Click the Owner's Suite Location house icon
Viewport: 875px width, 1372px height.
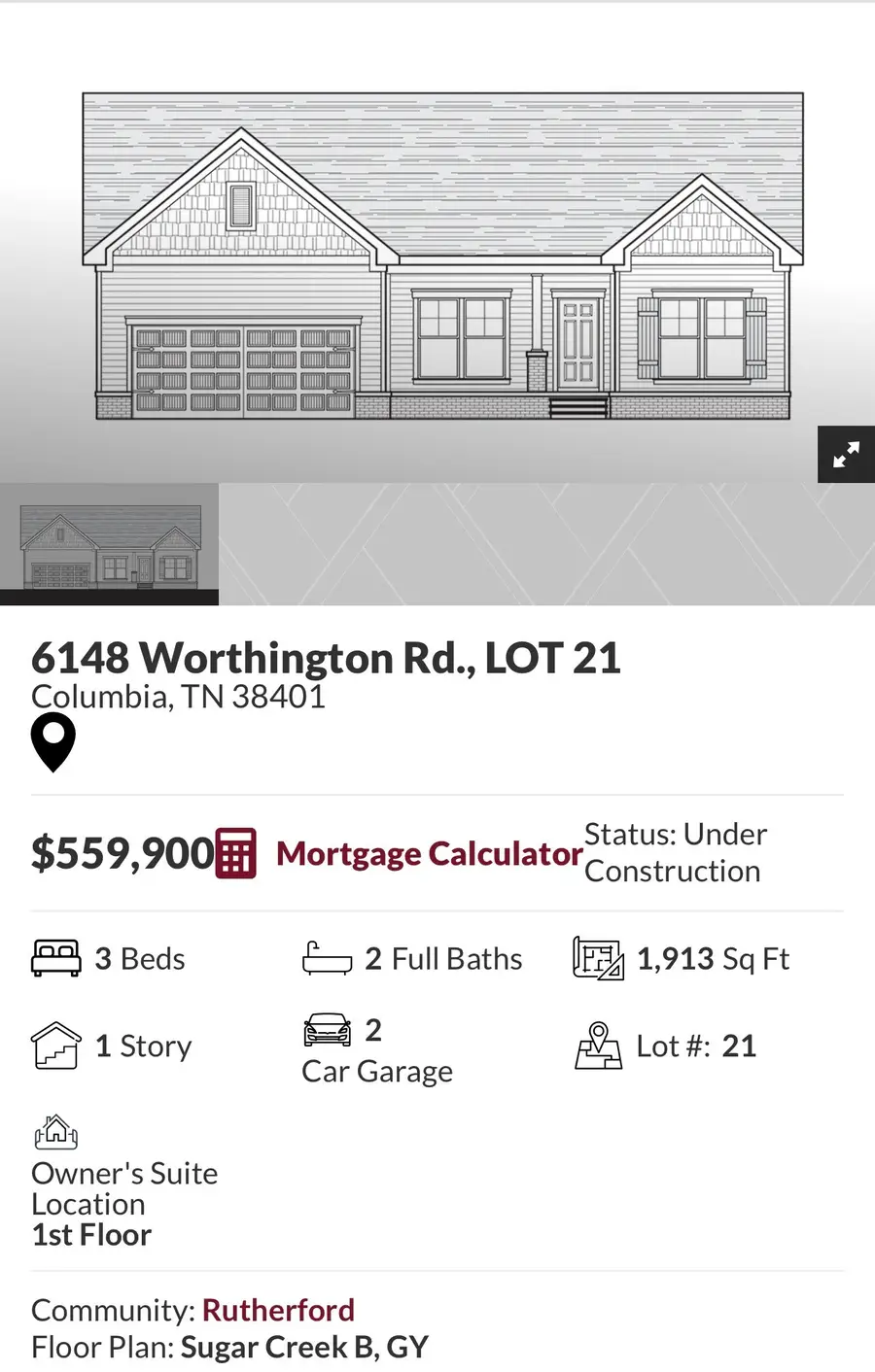[56, 1131]
